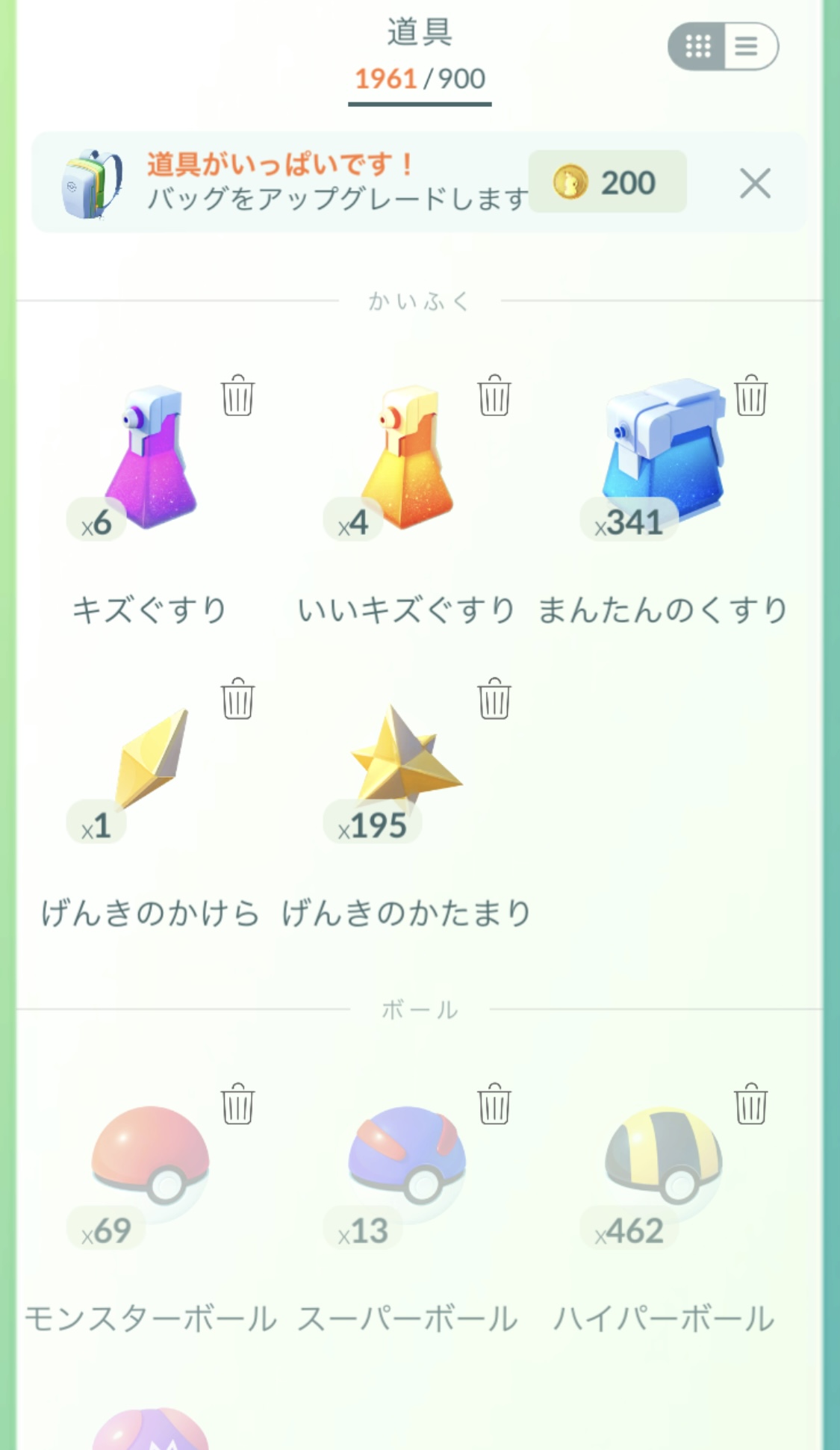Tap trash icon on げんきのかけら
The image size is (840, 1450).
237,698
